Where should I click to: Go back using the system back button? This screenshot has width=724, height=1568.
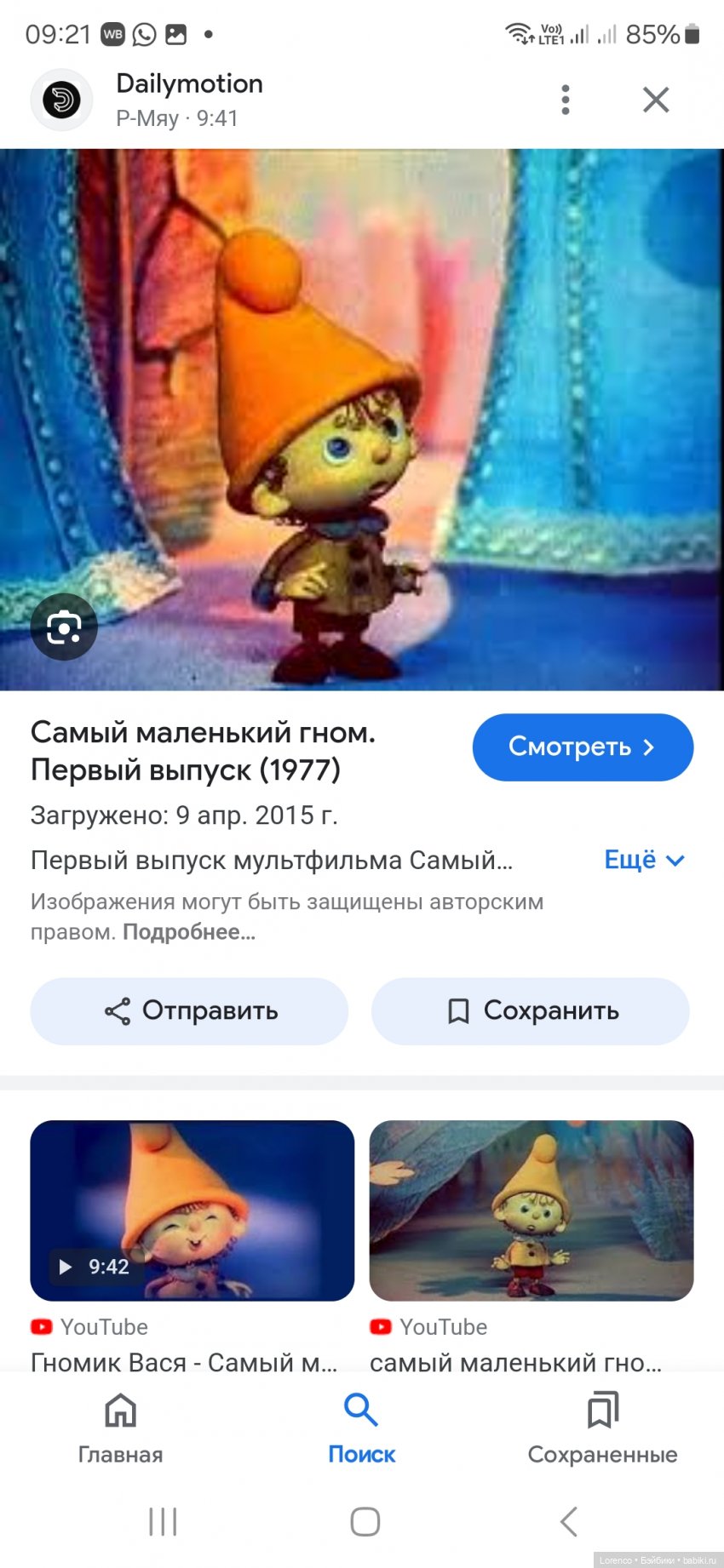tap(568, 1521)
